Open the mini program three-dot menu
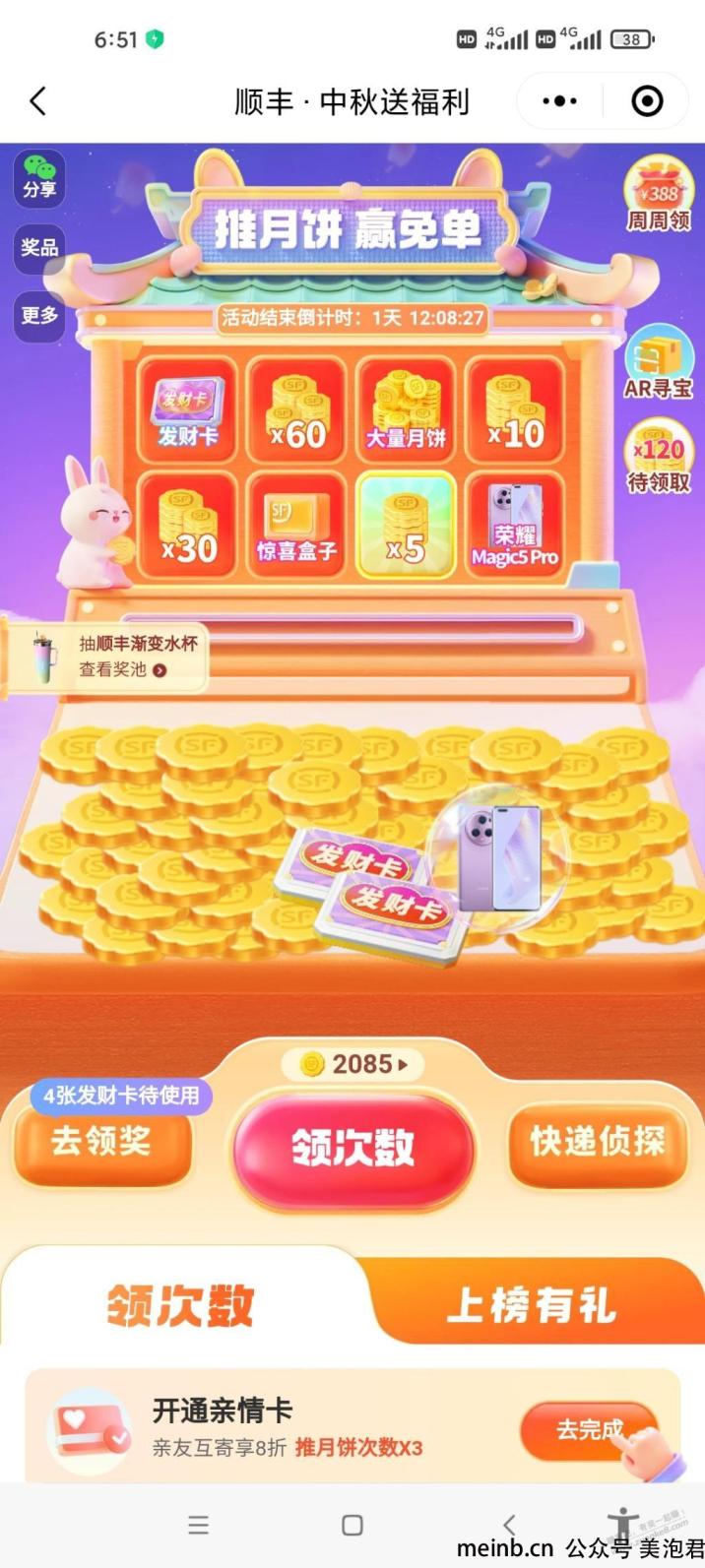The width and height of the screenshot is (705, 1568). [560, 101]
